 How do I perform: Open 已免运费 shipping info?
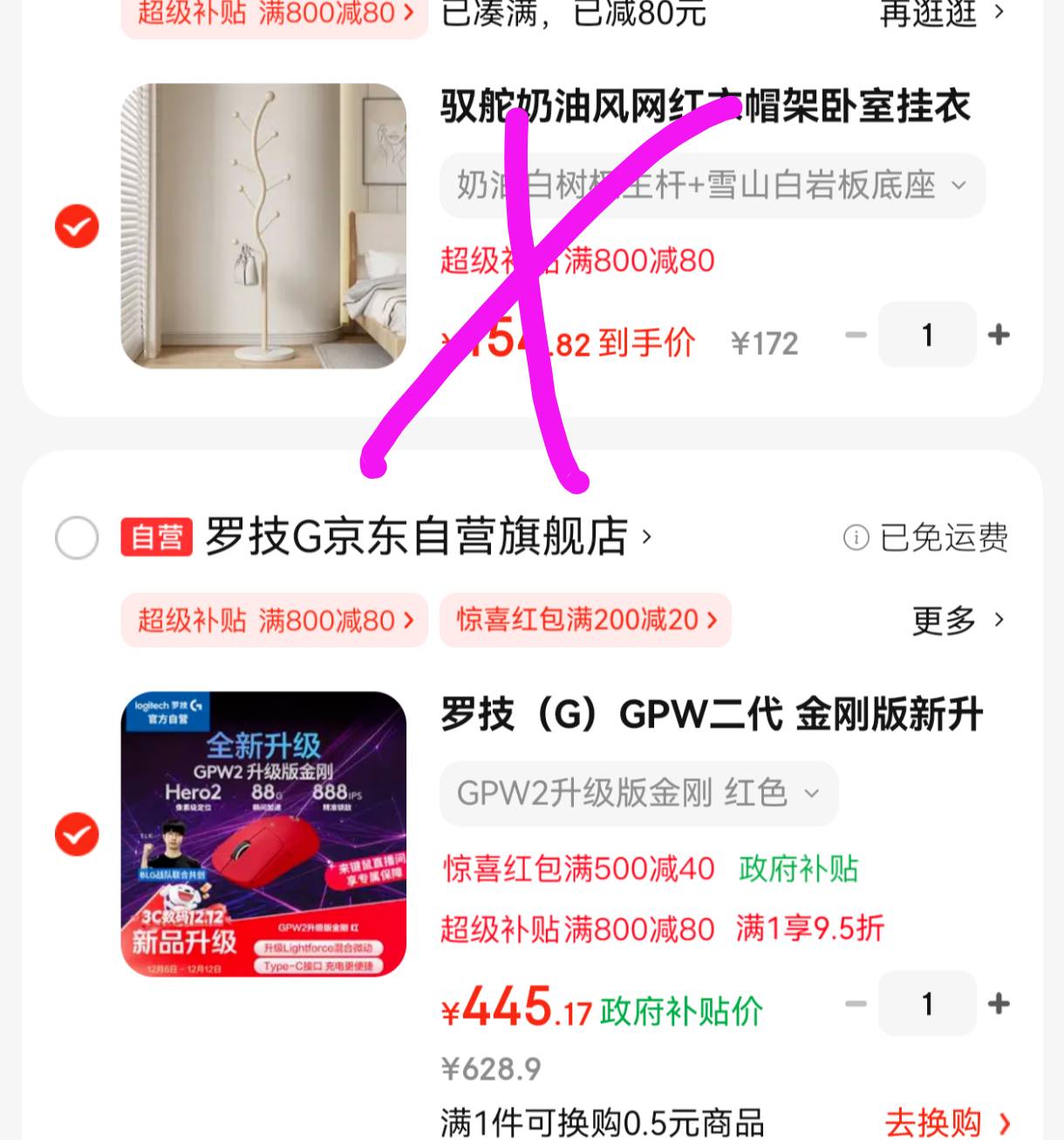coord(926,537)
